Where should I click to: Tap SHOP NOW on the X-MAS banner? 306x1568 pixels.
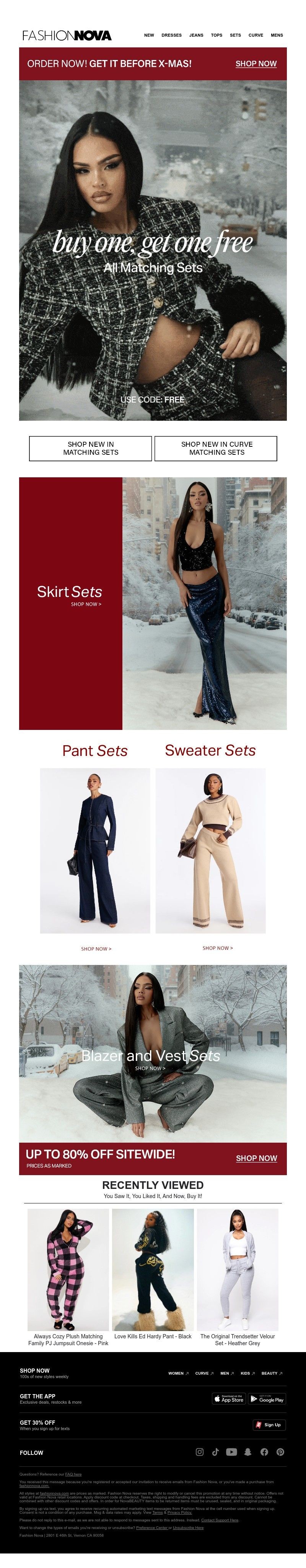point(256,64)
